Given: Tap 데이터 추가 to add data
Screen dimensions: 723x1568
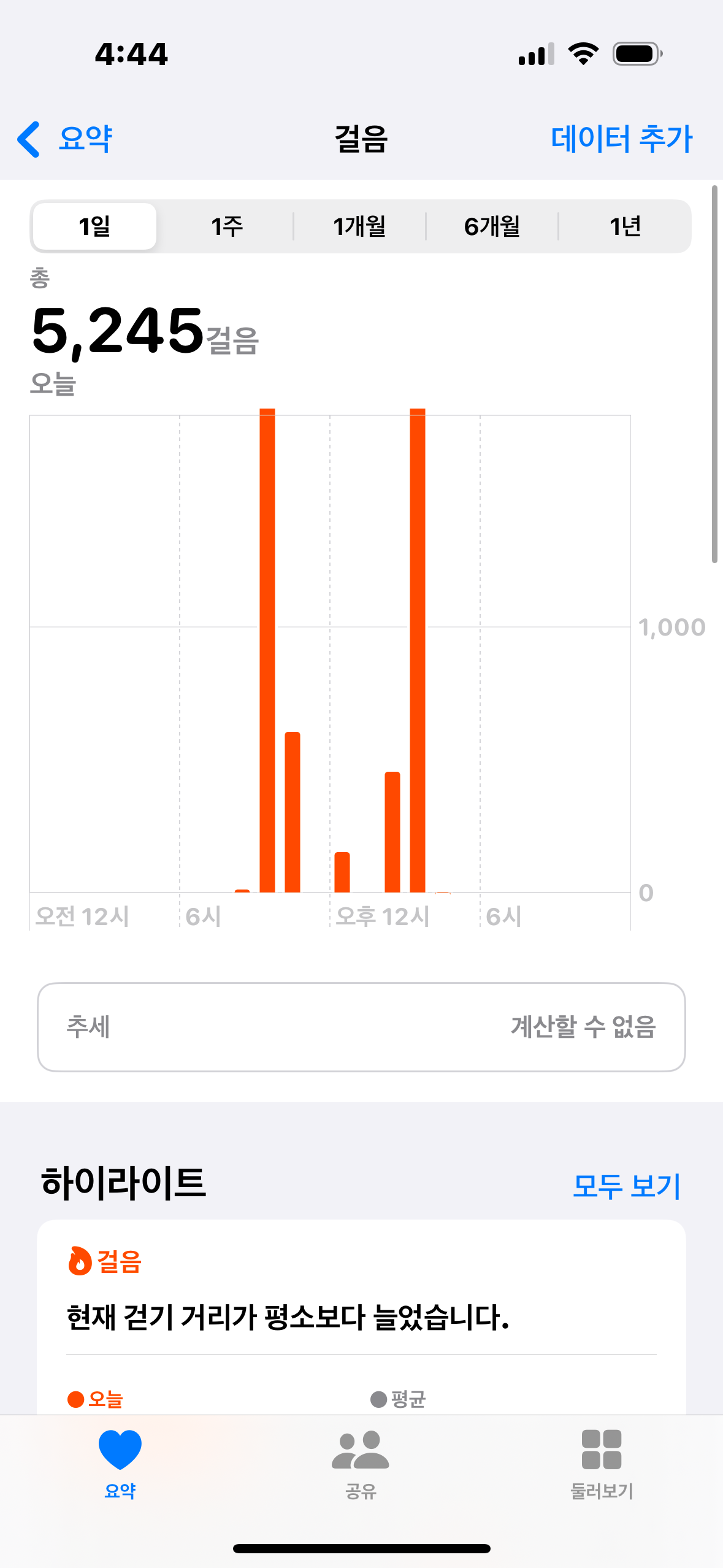Looking at the screenshot, I should [621, 139].
